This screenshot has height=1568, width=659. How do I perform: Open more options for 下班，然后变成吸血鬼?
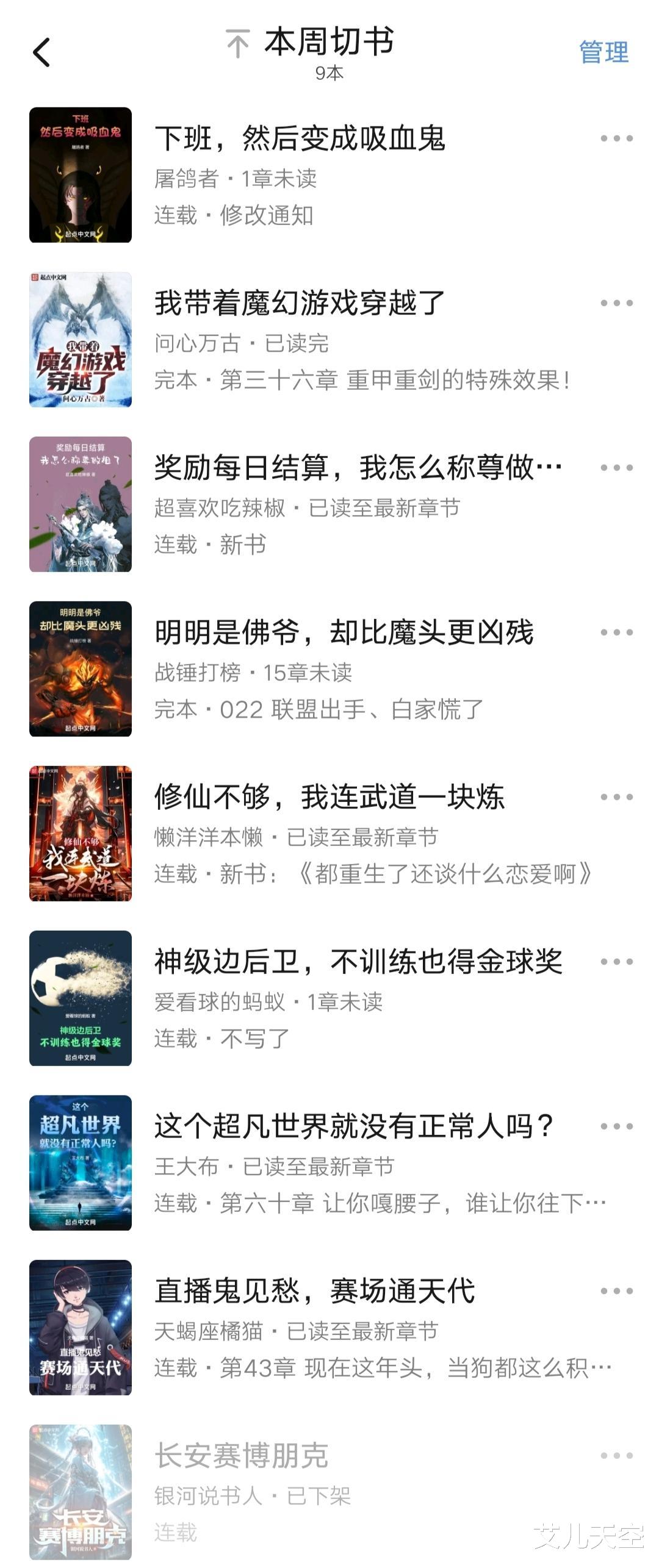pos(616,138)
